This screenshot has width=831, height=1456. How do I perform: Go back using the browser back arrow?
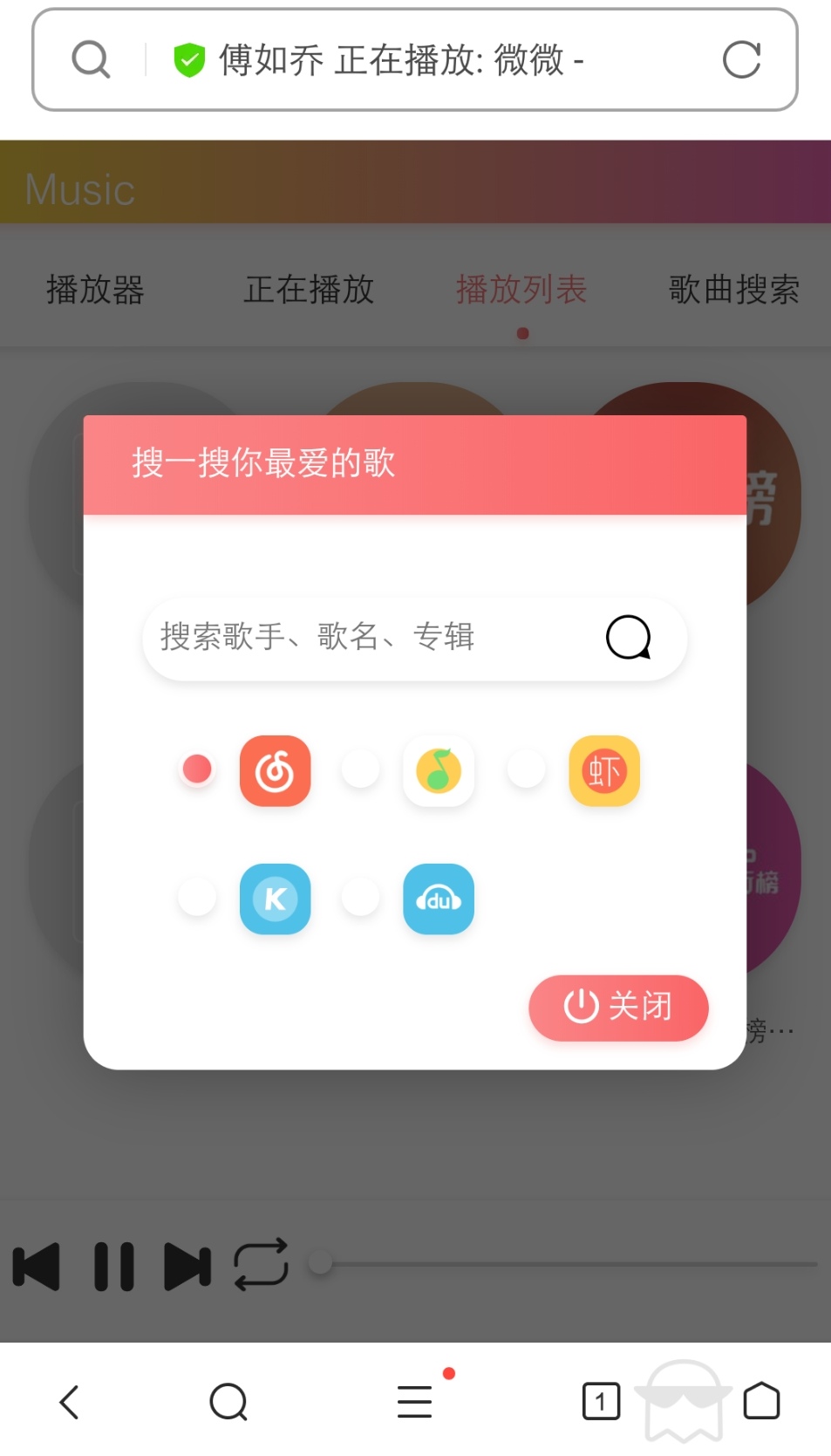pos(70,1402)
